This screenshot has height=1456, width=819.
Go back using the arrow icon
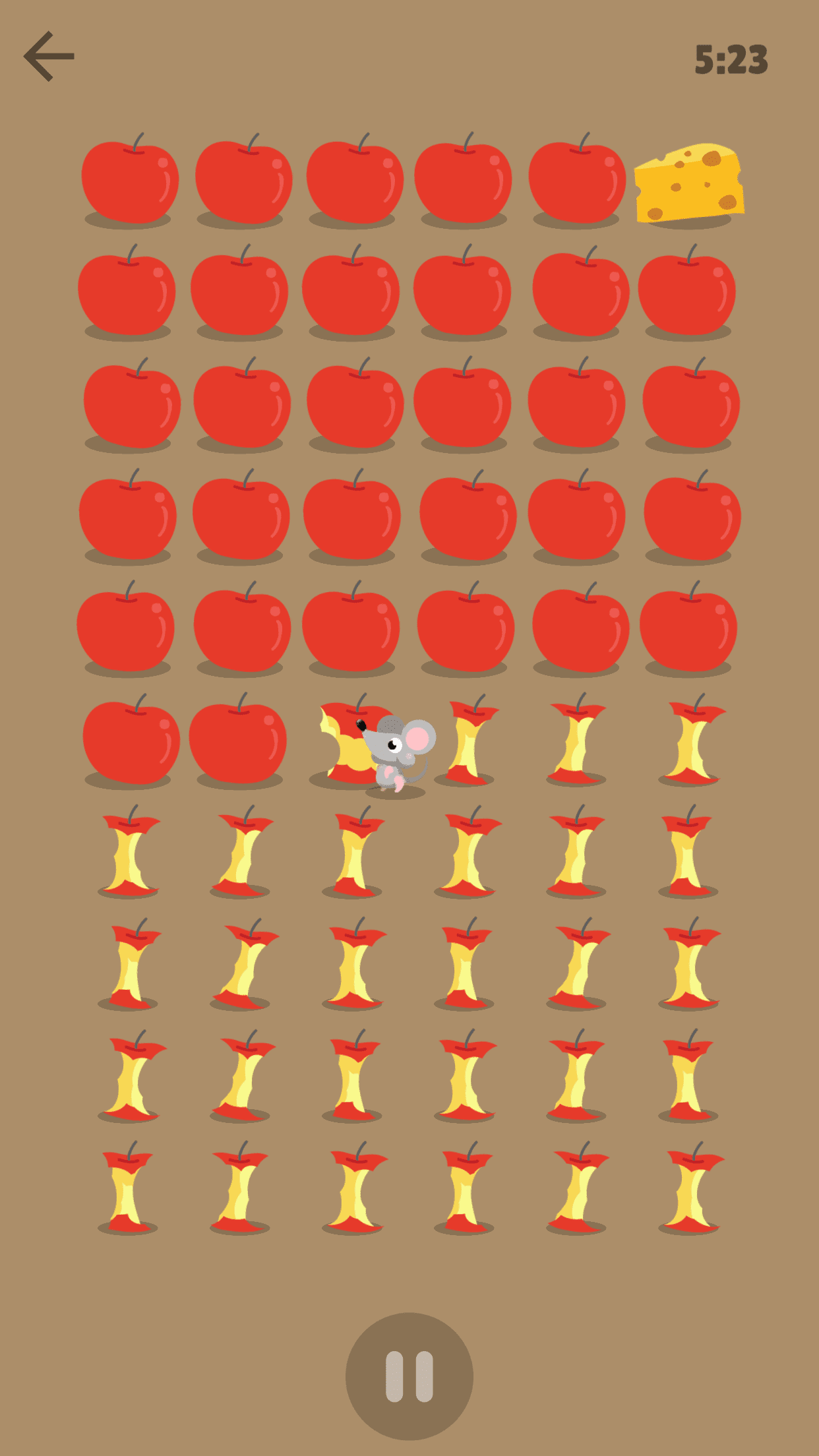point(49,57)
